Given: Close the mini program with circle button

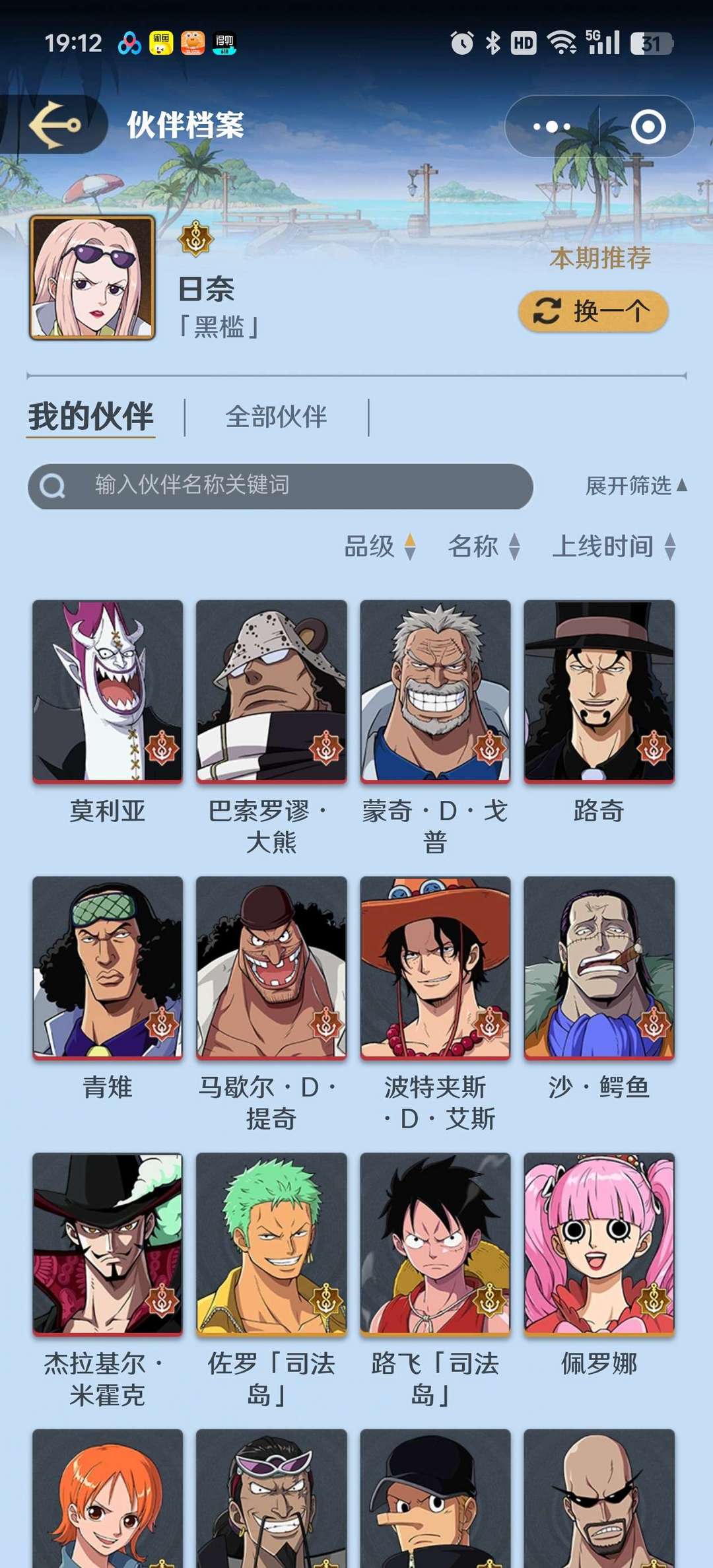Looking at the screenshot, I should [648, 126].
